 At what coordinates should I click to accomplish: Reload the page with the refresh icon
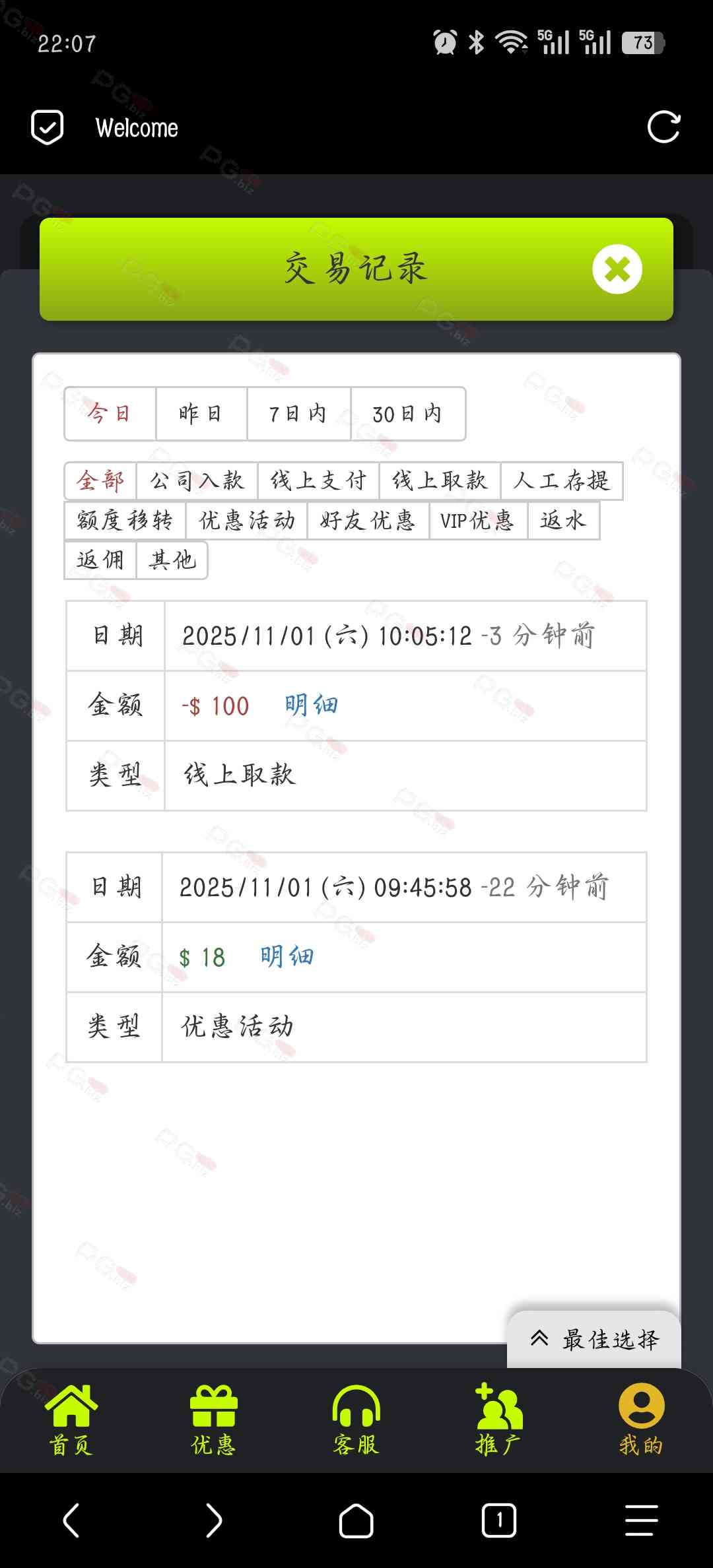(x=663, y=127)
